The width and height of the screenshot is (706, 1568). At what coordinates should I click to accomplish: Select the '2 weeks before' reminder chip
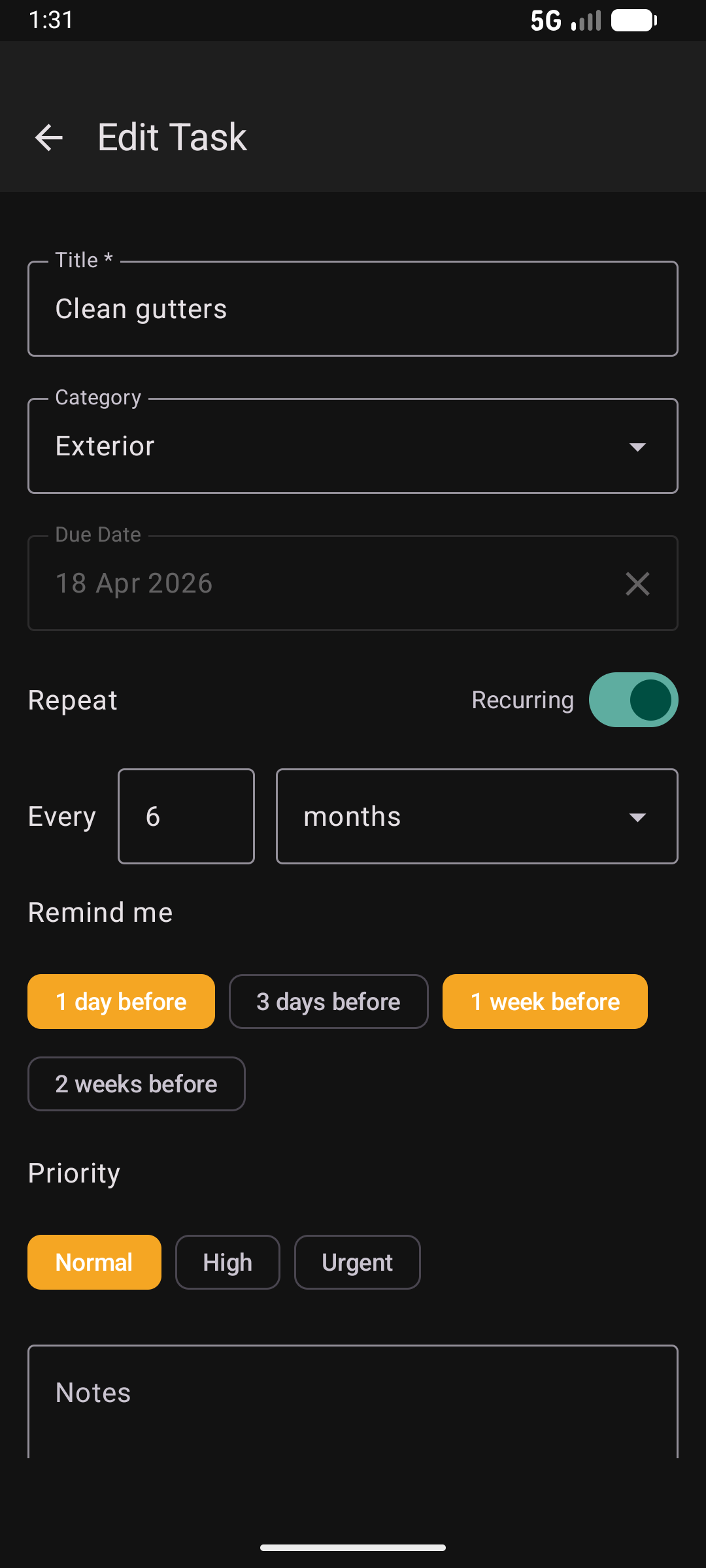pos(136,1083)
